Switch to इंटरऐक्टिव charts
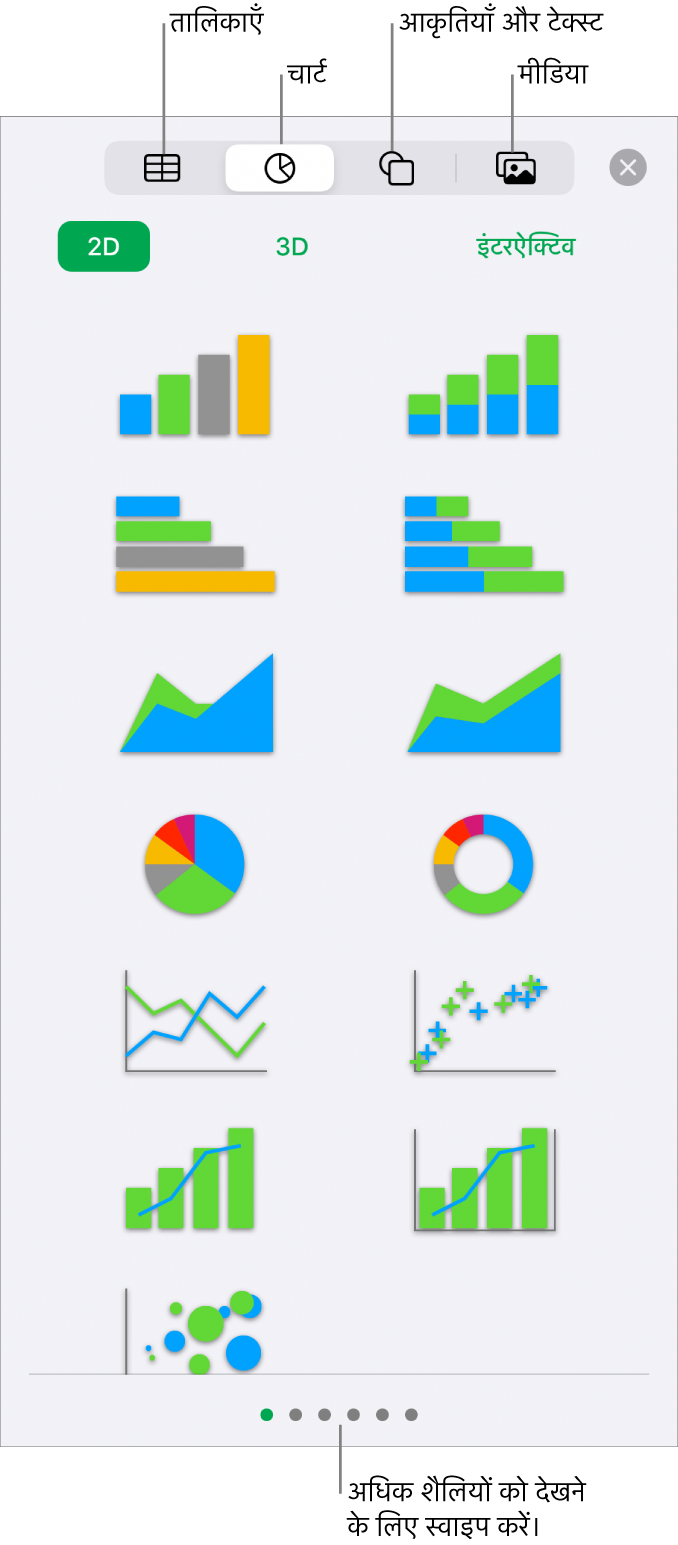This screenshot has width=678, height=1545. (x=525, y=246)
